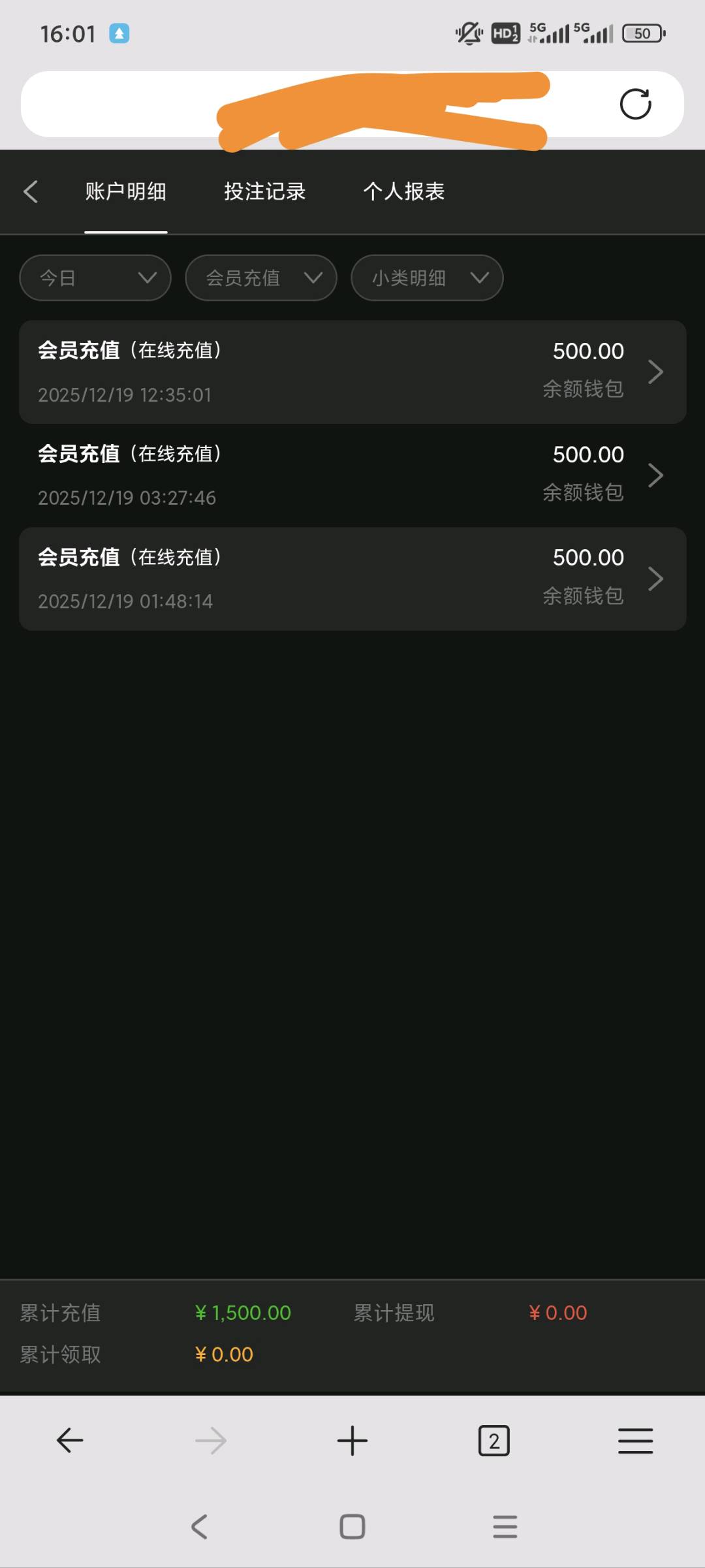Refresh the current webpage
Screen dimensions: 705x1568
(636, 104)
